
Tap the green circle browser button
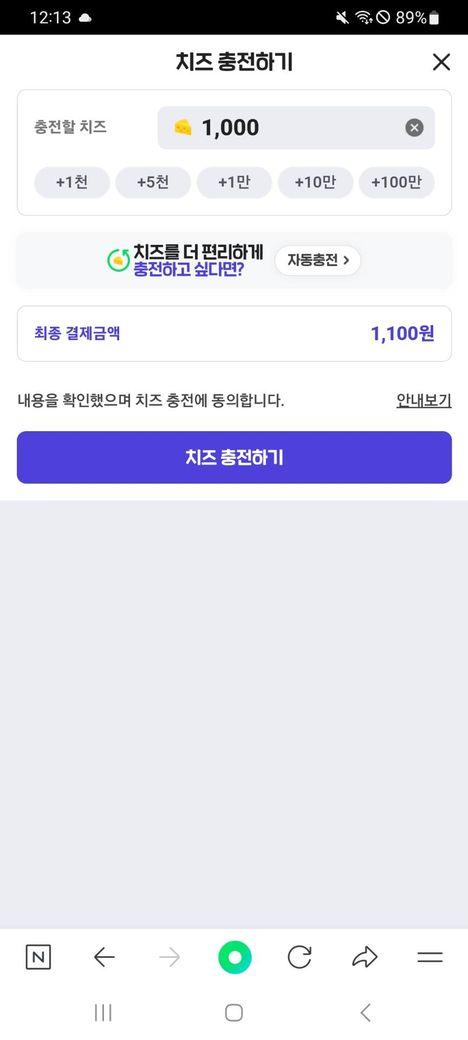pyautogui.click(x=235, y=957)
